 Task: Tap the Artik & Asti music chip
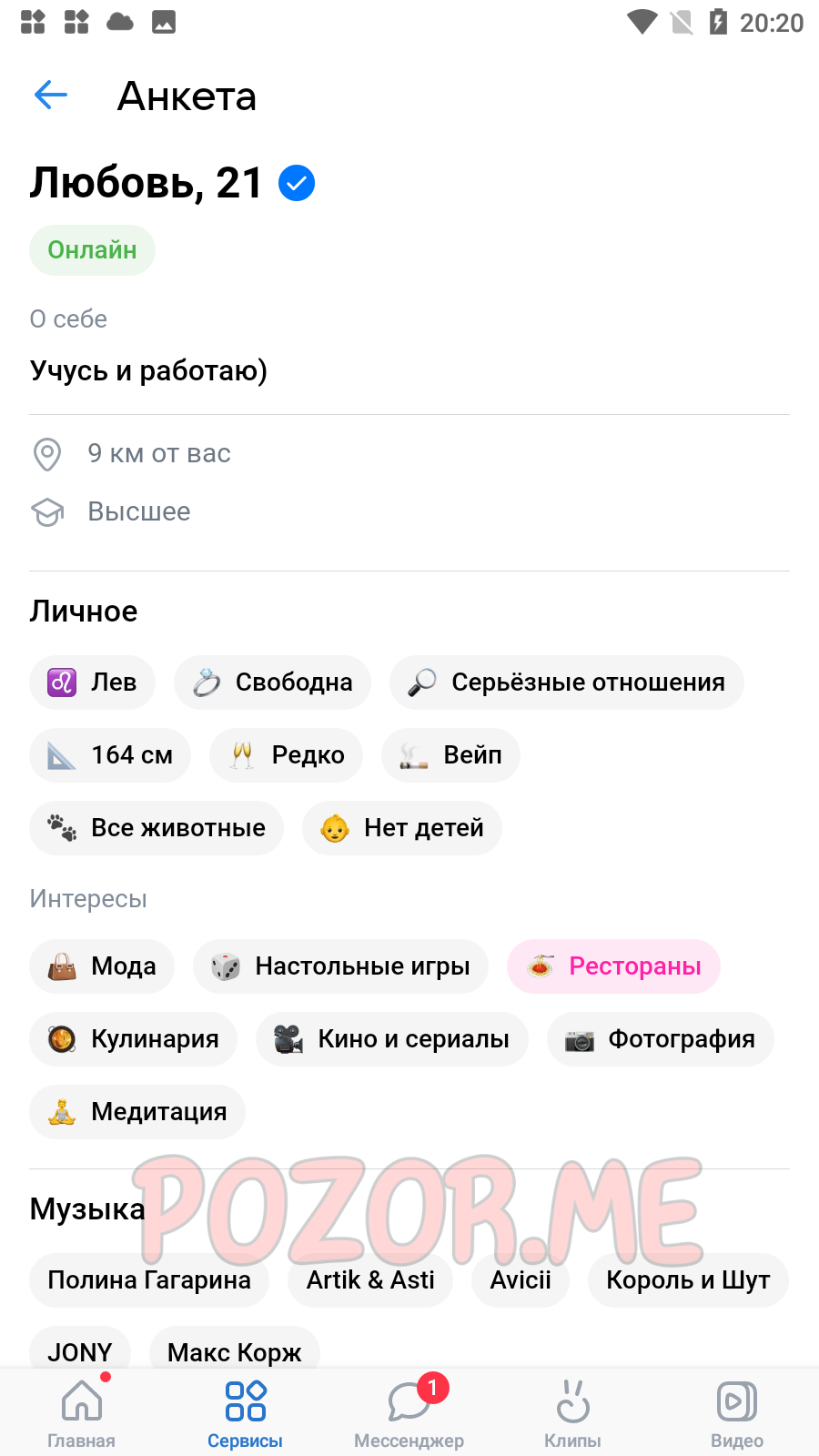pyautogui.click(x=370, y=1280)
